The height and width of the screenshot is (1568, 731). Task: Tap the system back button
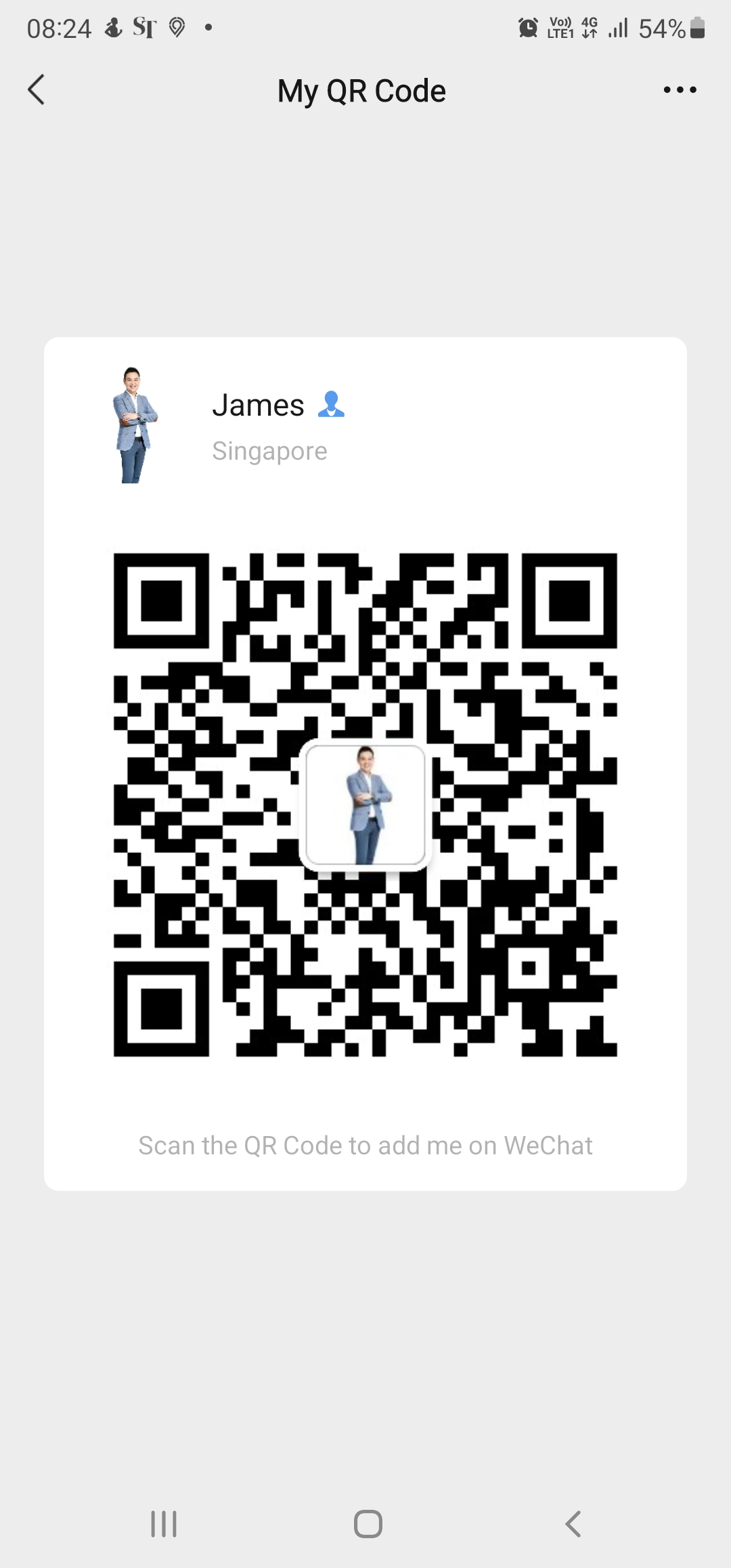(573, 1523)
